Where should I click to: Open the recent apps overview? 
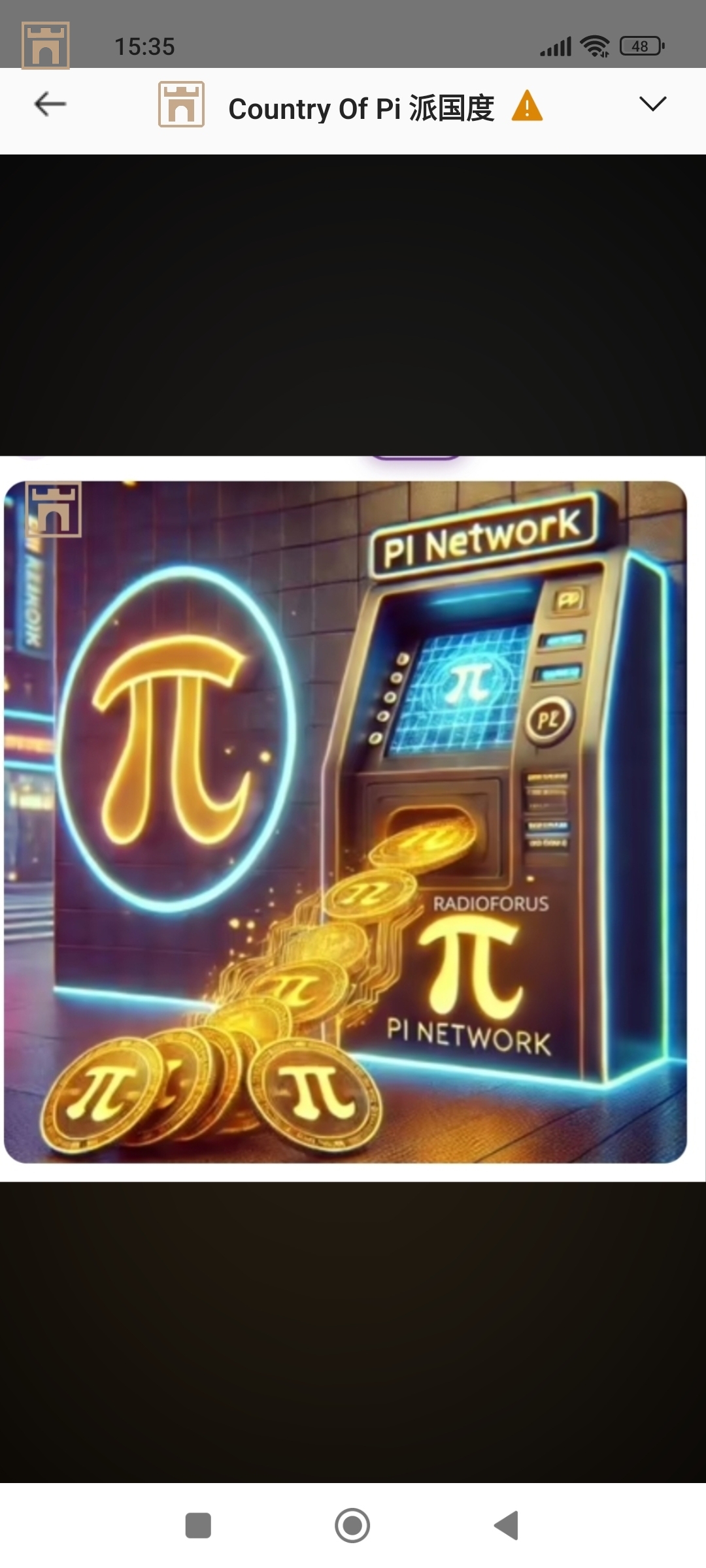click(x=198, y=1526)
